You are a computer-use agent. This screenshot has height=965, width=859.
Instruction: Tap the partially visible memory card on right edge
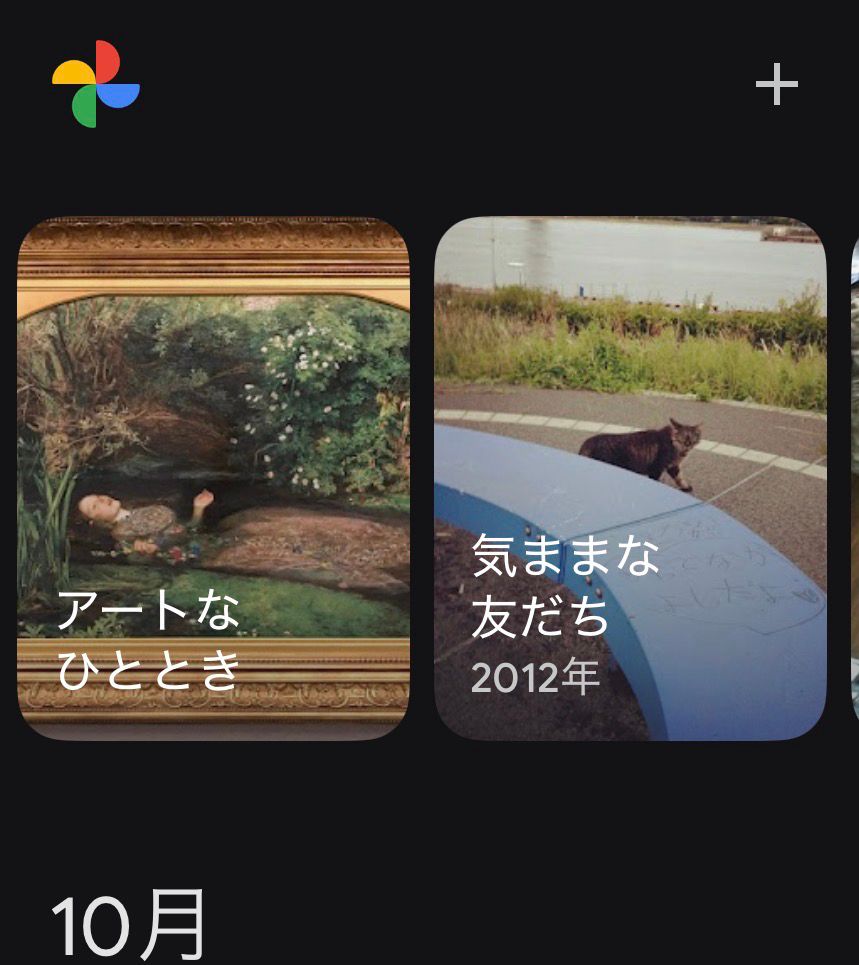click(855, 475)
